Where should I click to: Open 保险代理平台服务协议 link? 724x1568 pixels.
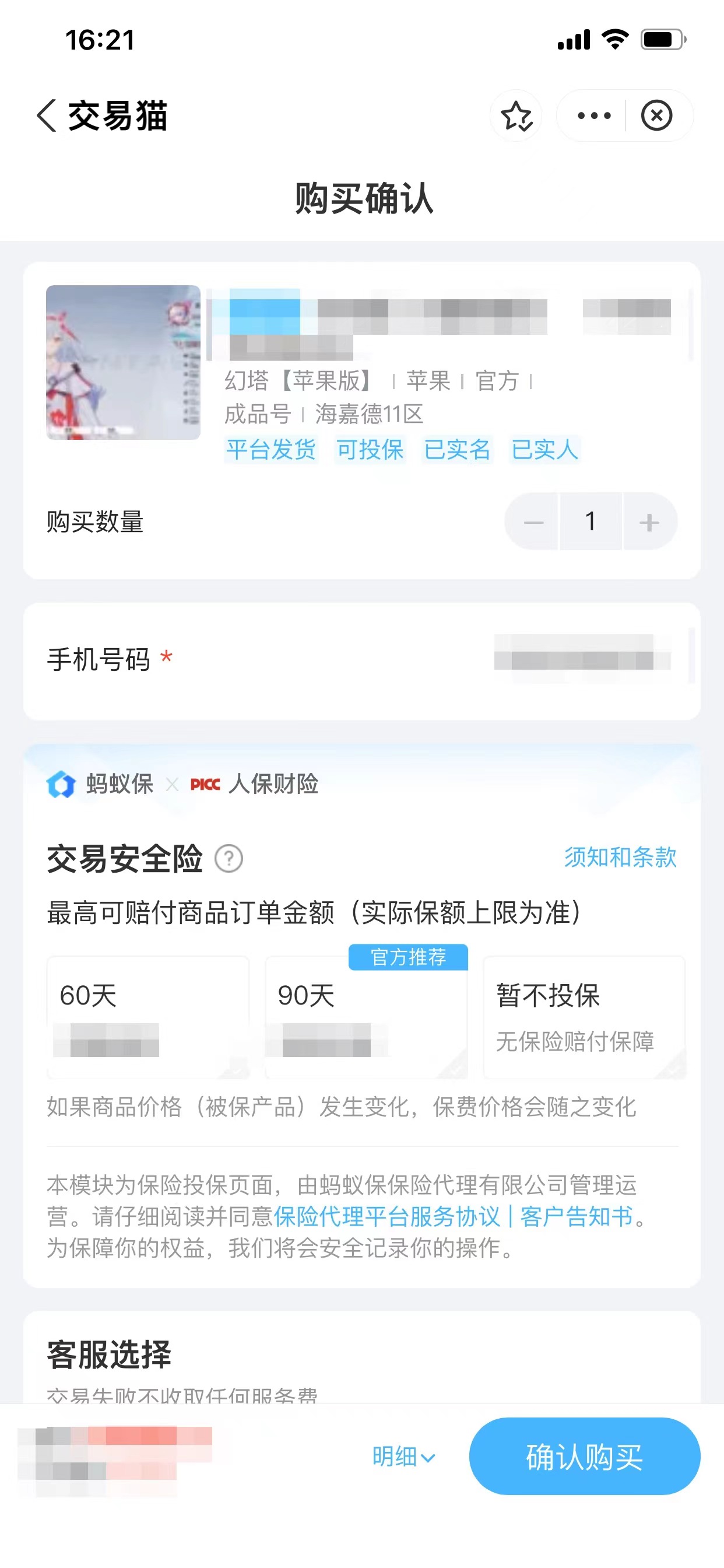point(386,1217)
